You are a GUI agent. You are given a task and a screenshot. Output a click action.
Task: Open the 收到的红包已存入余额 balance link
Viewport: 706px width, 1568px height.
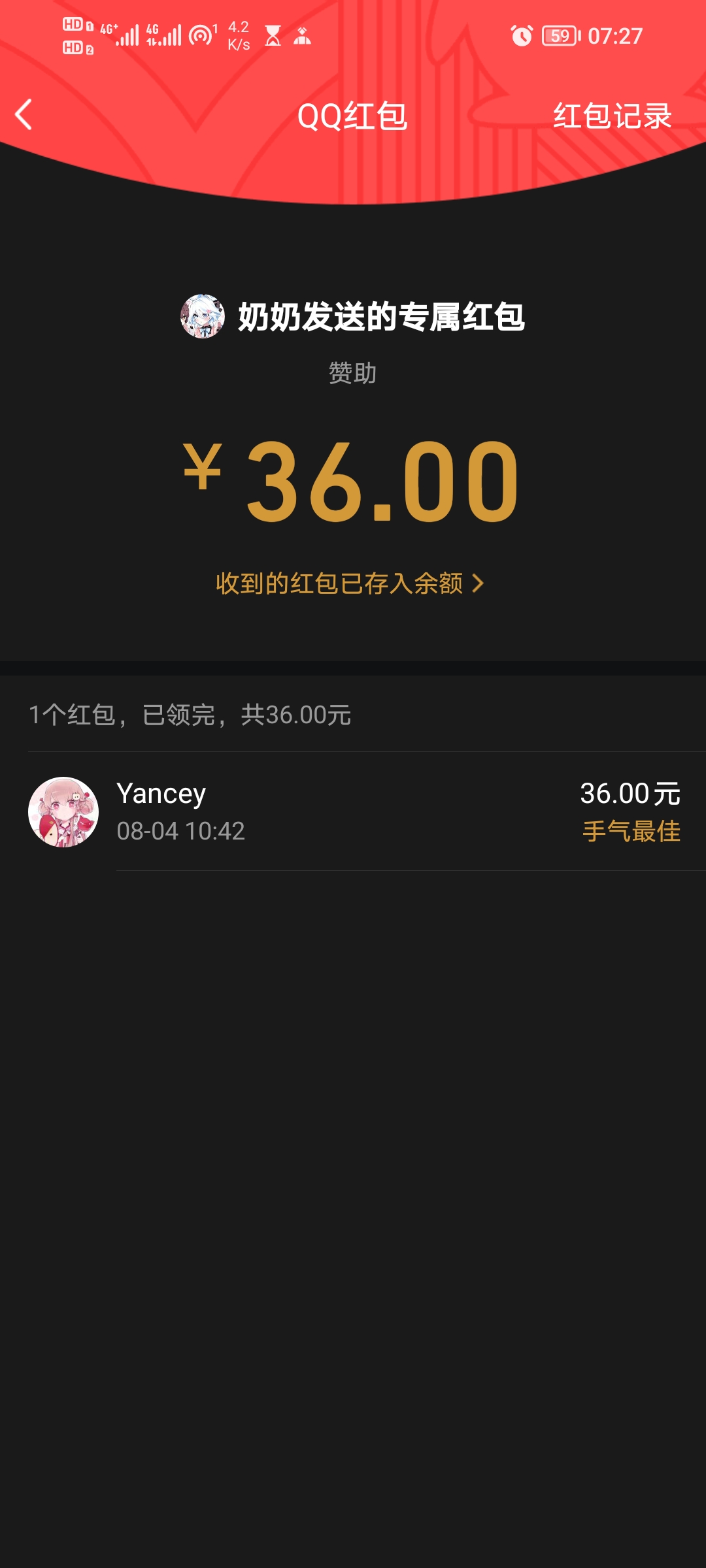coord(350,583)
